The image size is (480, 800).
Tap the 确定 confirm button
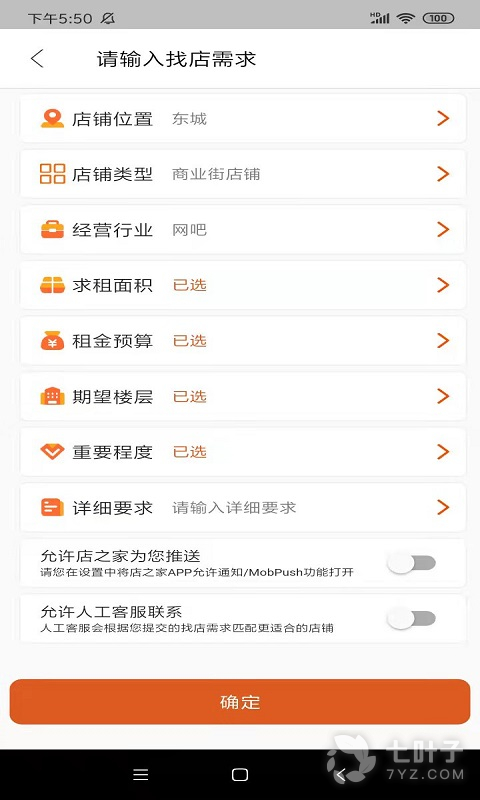240,702
